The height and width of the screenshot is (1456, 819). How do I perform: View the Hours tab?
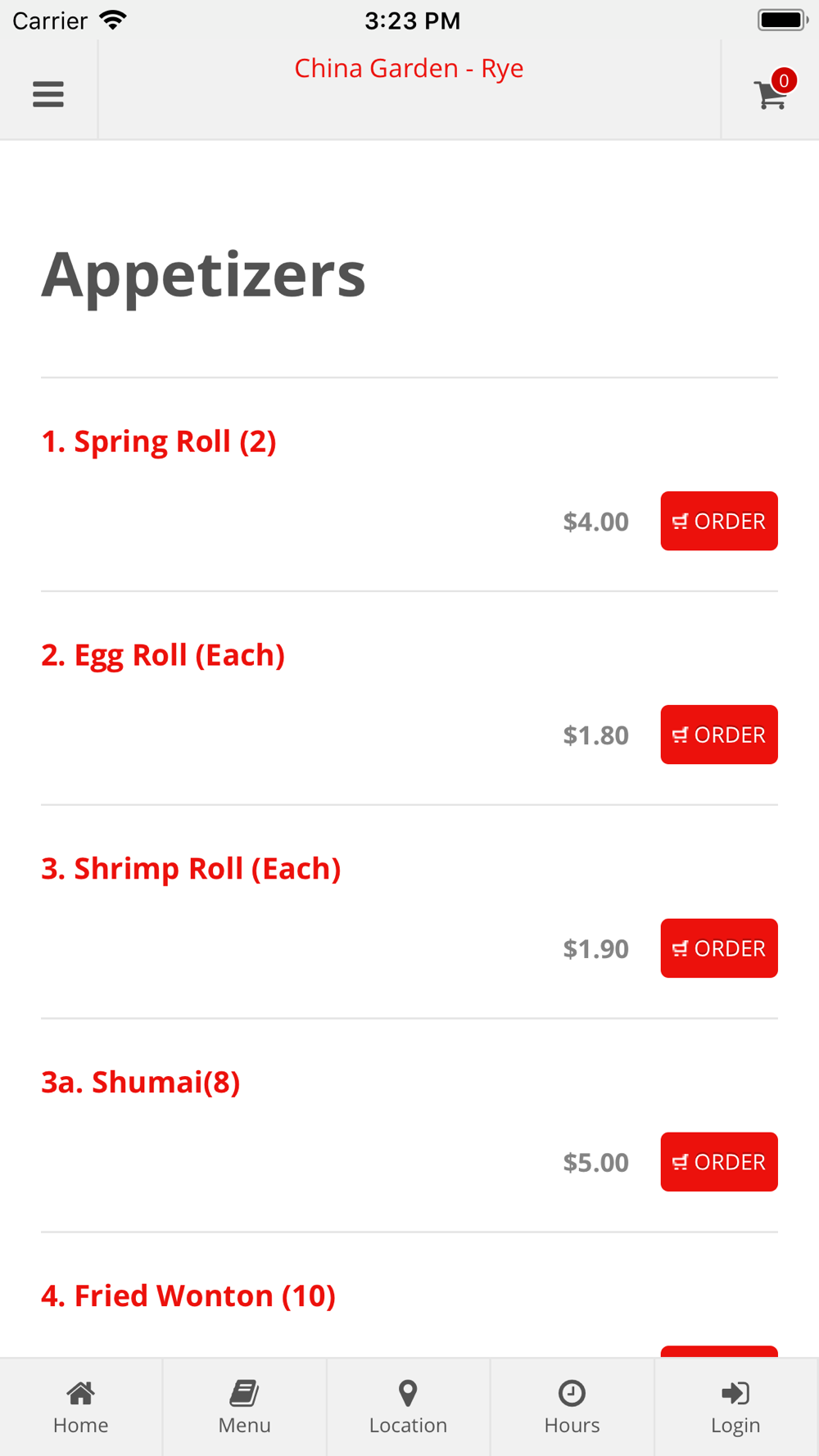coord(572,1408)
